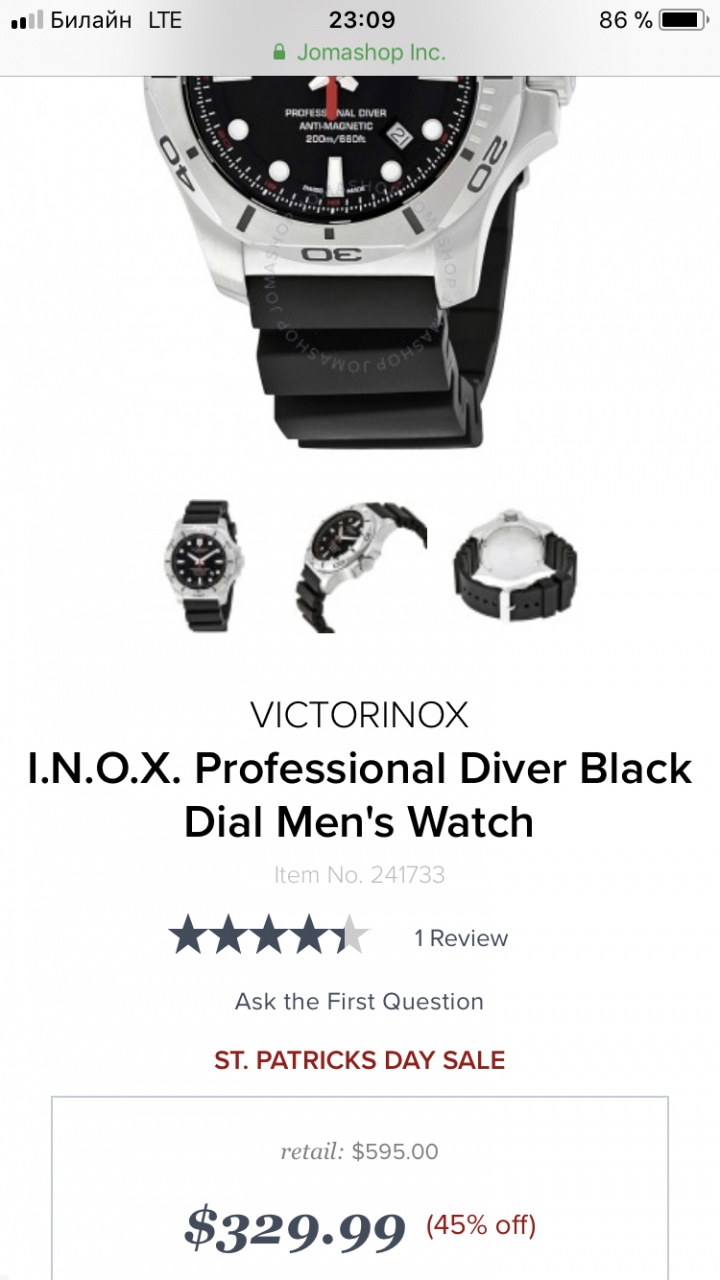
Task: Tap Ask the First Question
Action: (359, 1001)
